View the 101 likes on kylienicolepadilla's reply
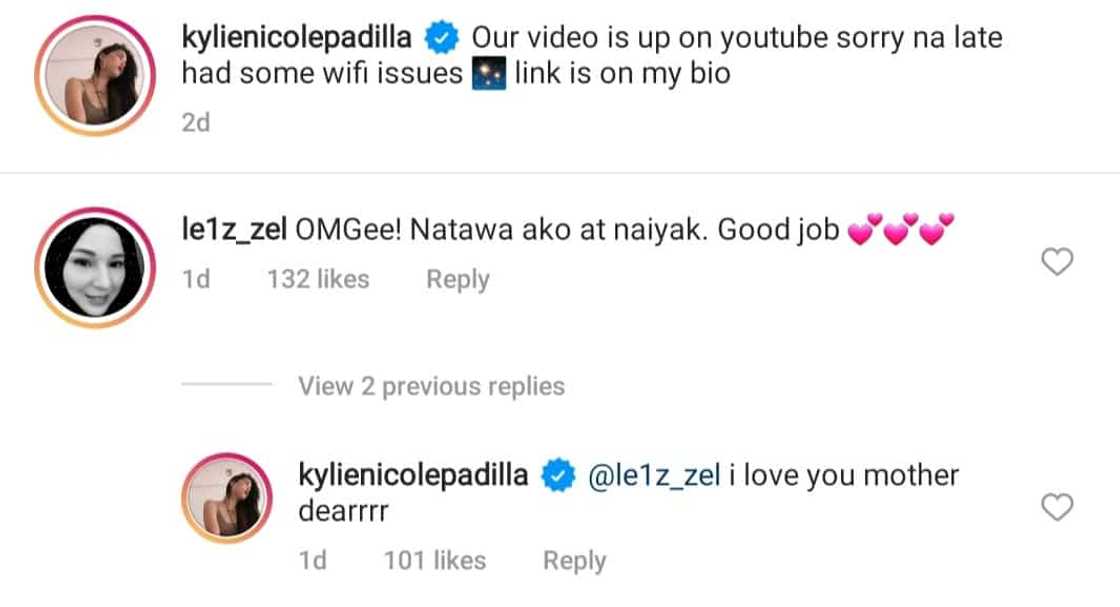Screen dimensions: 1120x607 tap(434, 562)
